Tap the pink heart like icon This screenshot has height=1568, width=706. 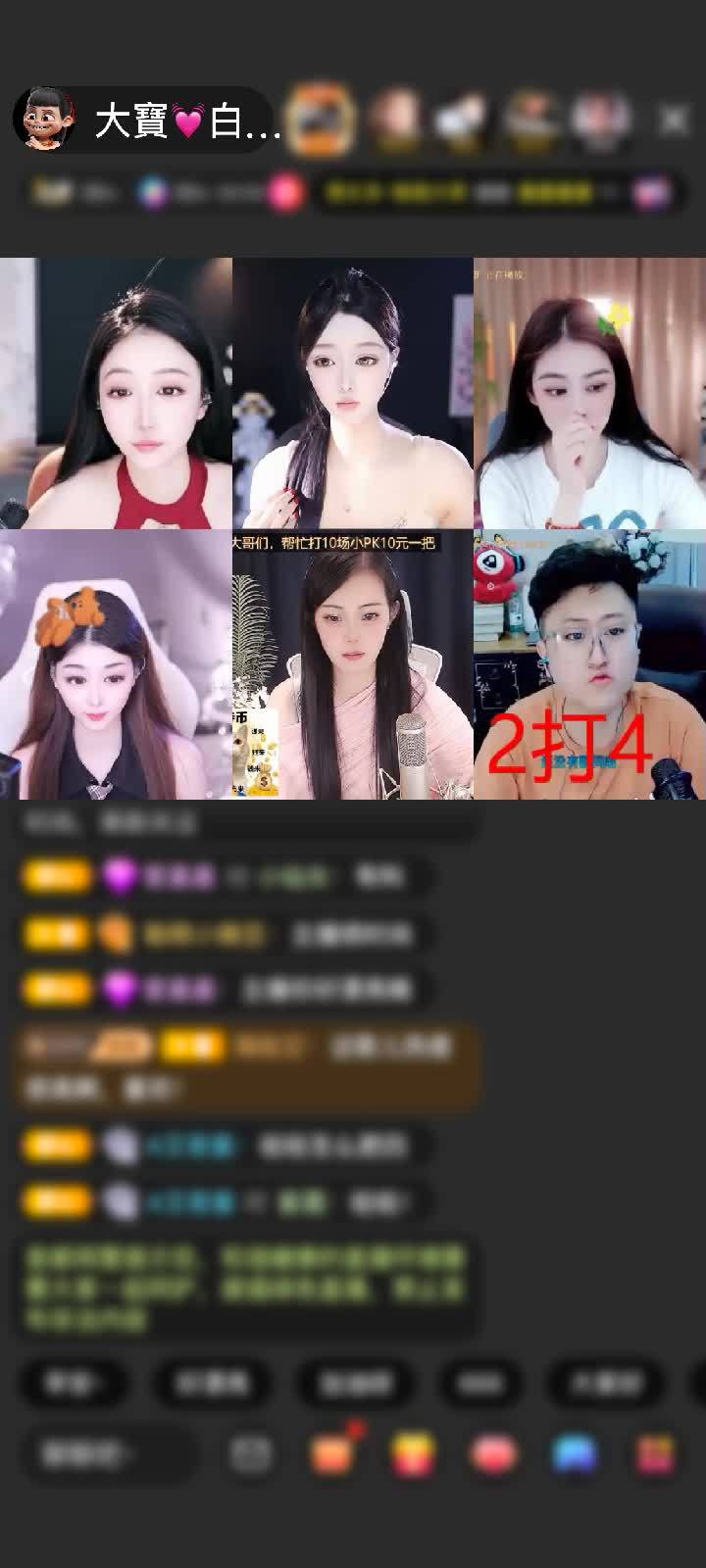[x=493, y=1454]
